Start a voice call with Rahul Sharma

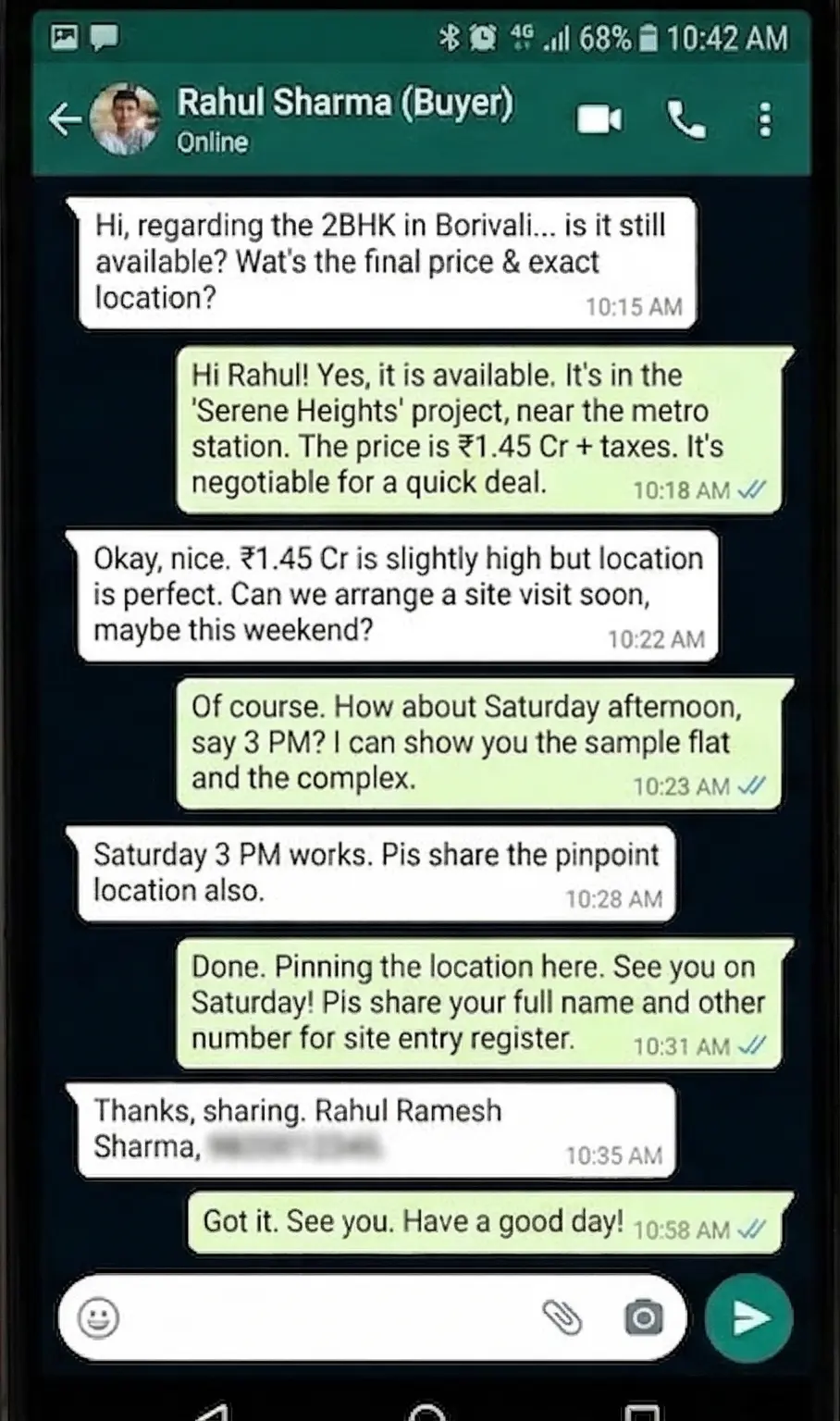pyautogui.click(x=686, y=119)
